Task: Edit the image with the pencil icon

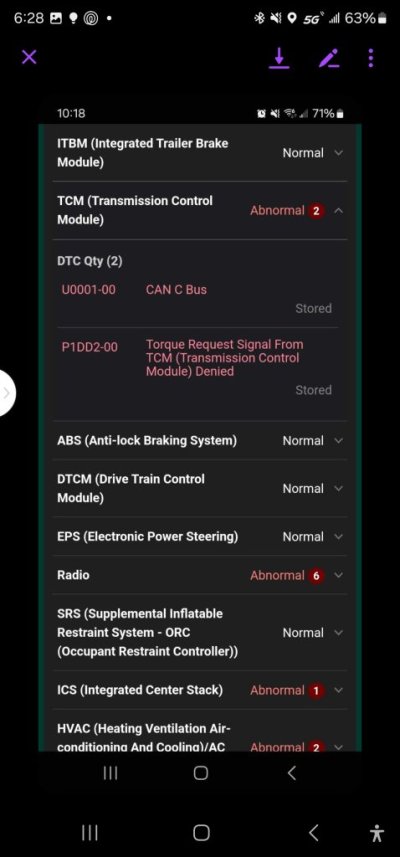Action: tap(329, 58)
